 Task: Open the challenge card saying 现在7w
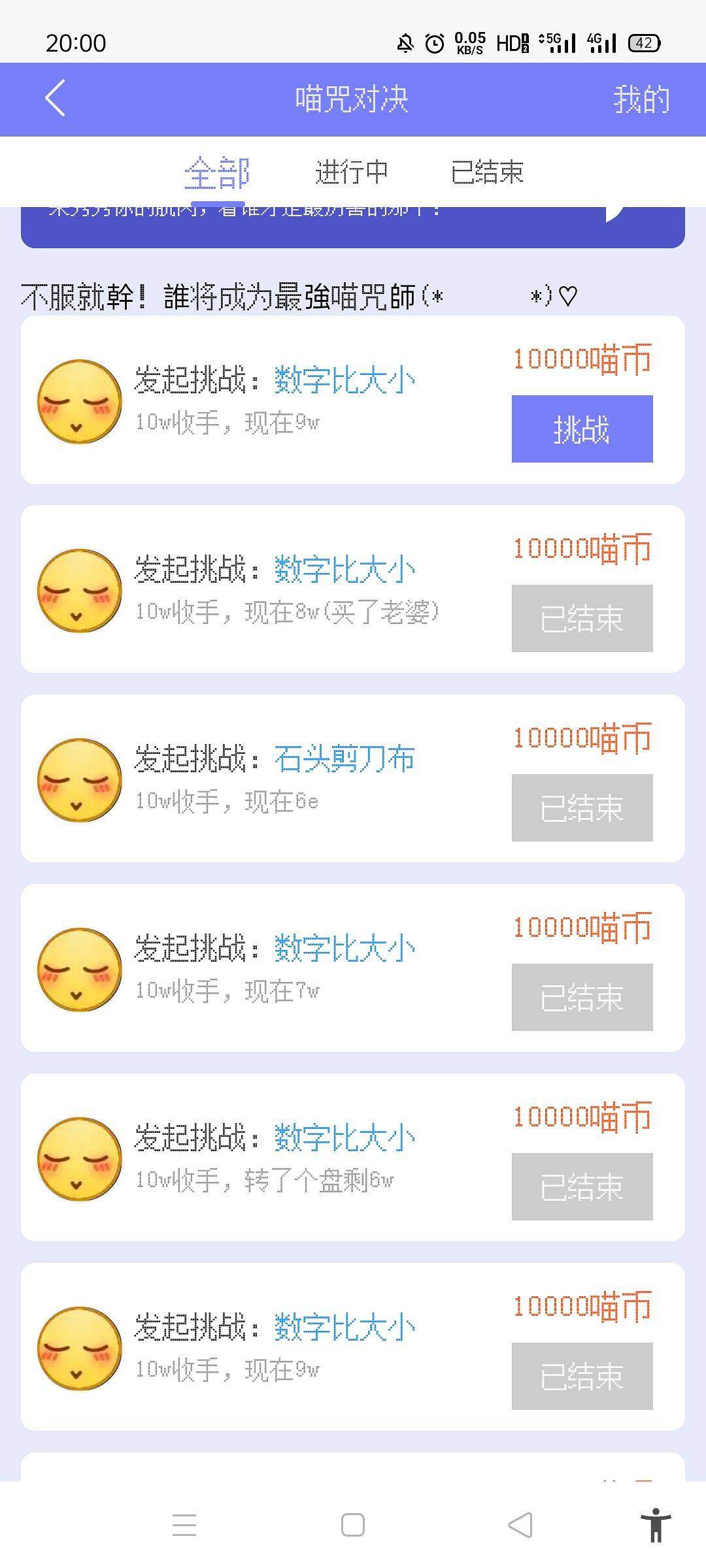(x=288, y=968)
